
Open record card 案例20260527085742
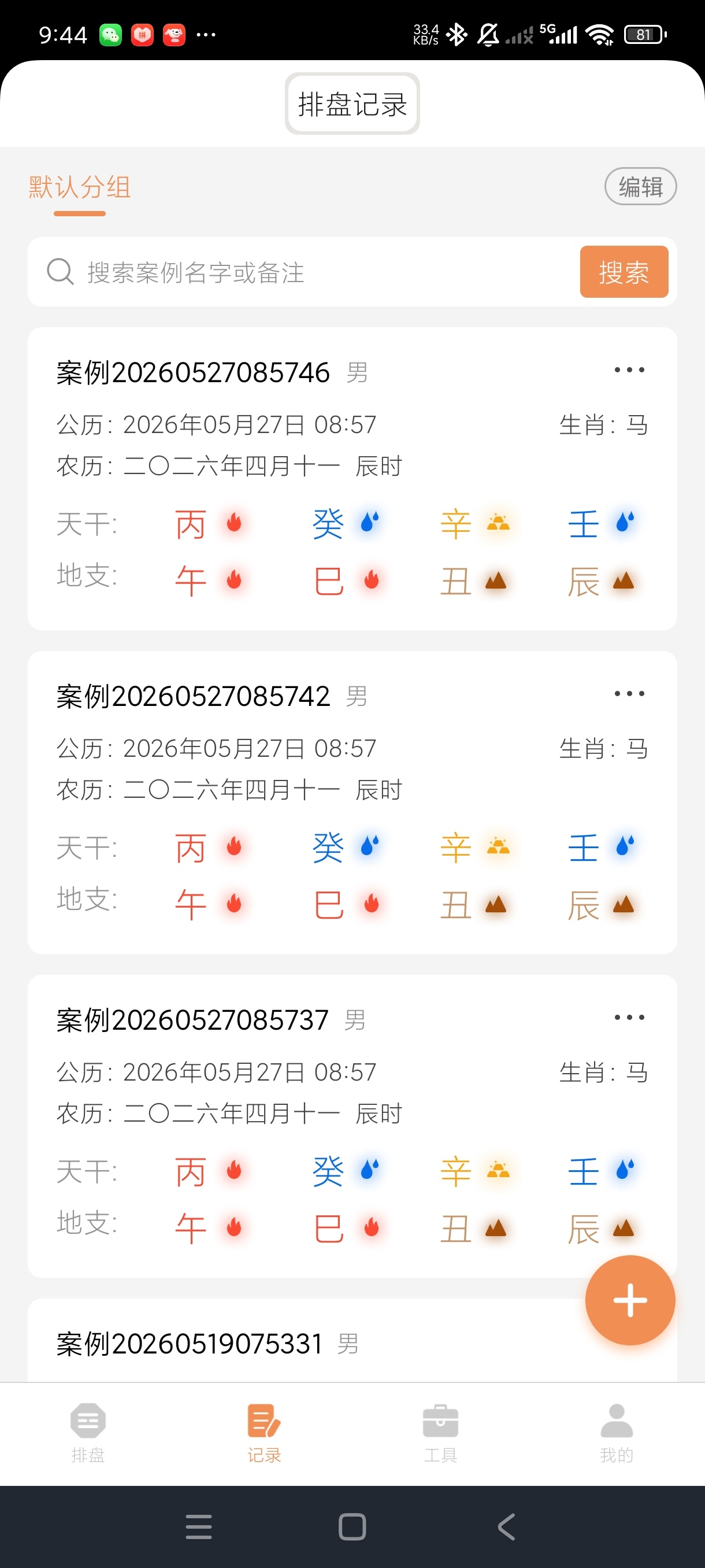pos(352,803)
